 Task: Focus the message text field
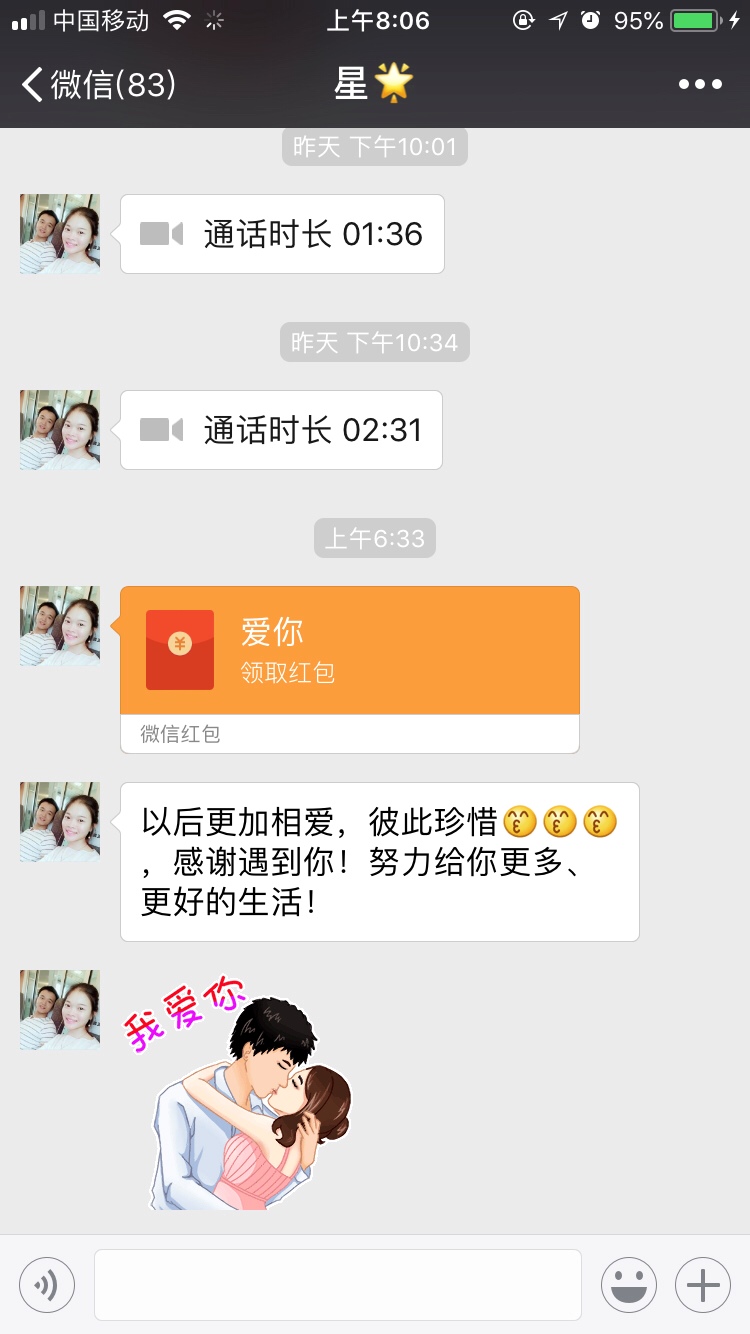pyautogui.click(x=338, y=1284)
